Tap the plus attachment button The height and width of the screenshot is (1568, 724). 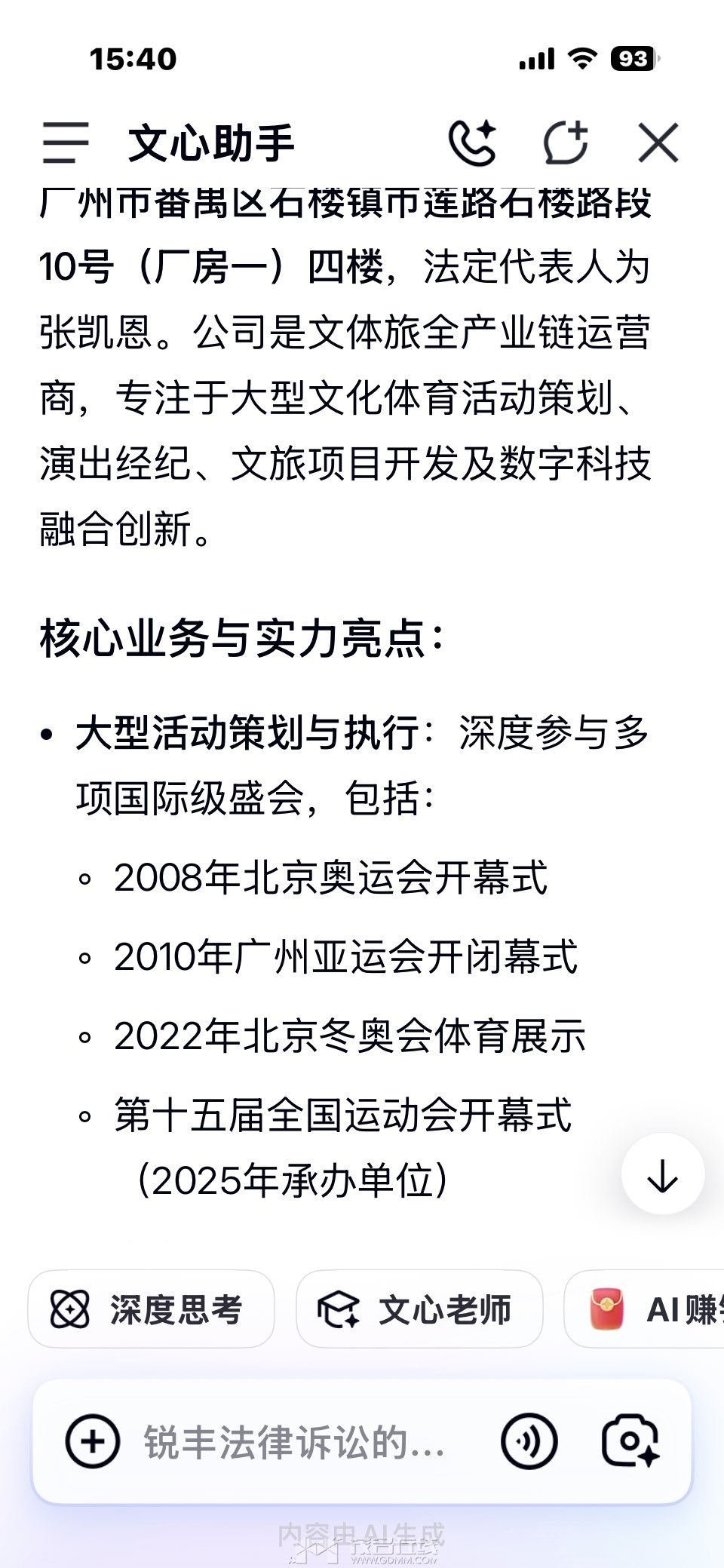(93, 1442)
